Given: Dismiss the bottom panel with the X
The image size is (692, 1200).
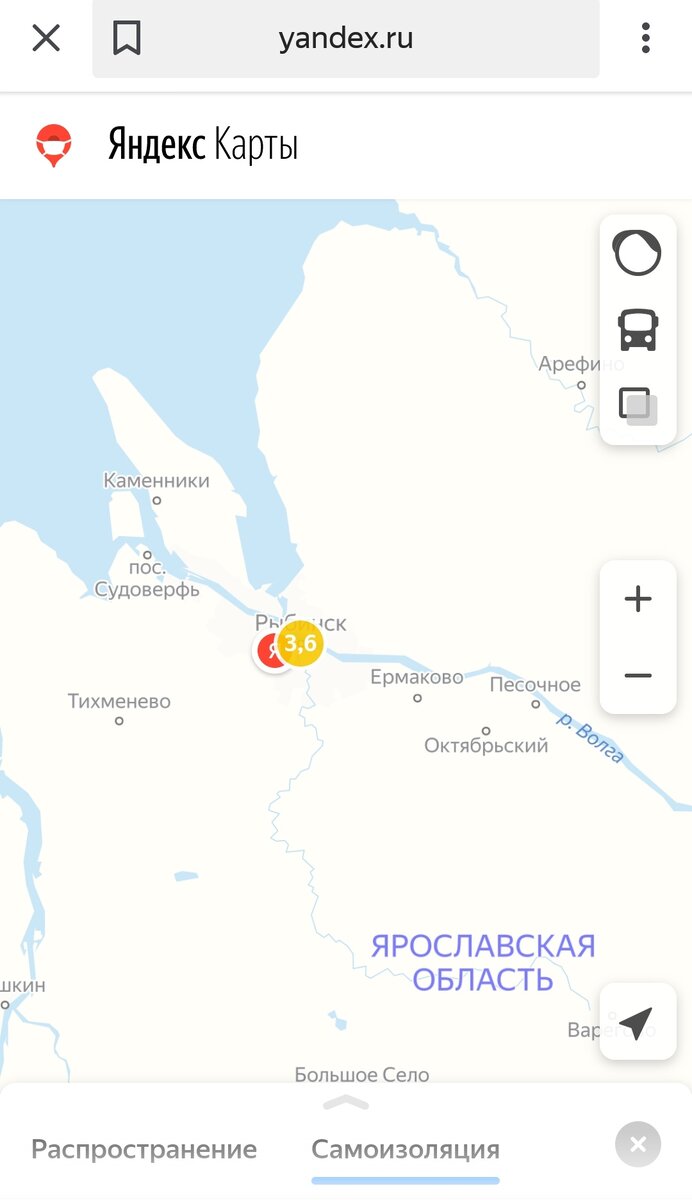Looking at the screenshot, I should pos(638,1145).
